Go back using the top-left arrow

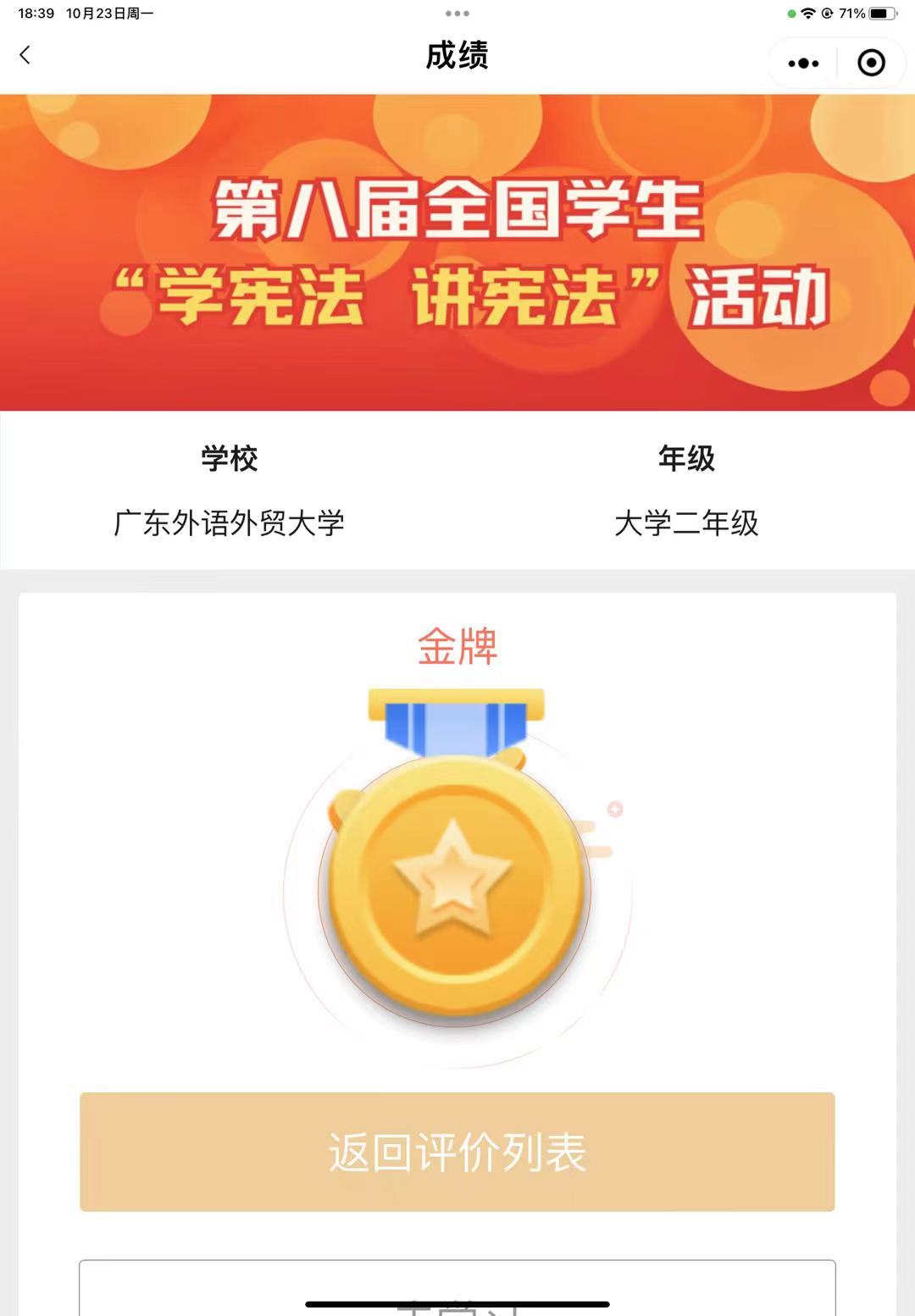[25, 56]
